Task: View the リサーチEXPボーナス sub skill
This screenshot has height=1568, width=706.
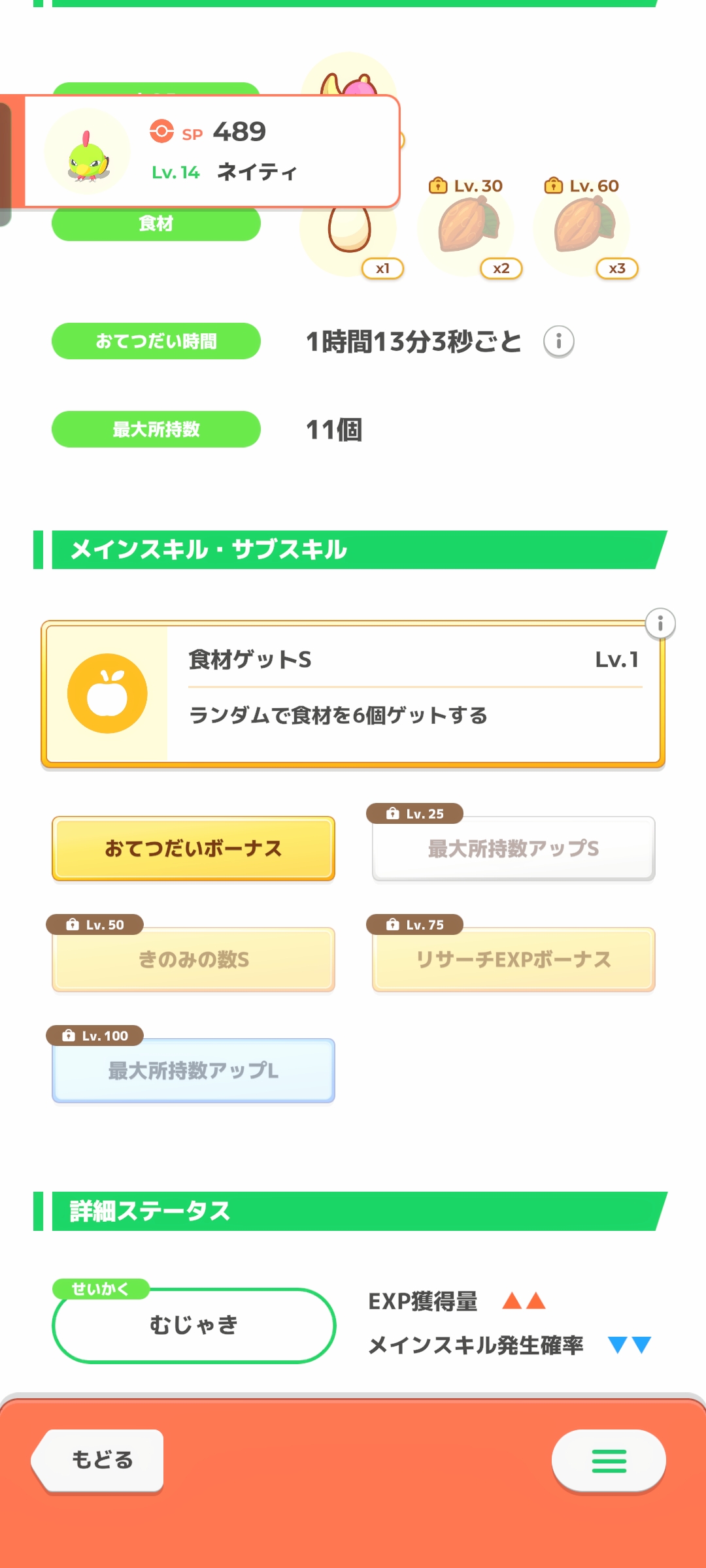Action: pos(513,959)
